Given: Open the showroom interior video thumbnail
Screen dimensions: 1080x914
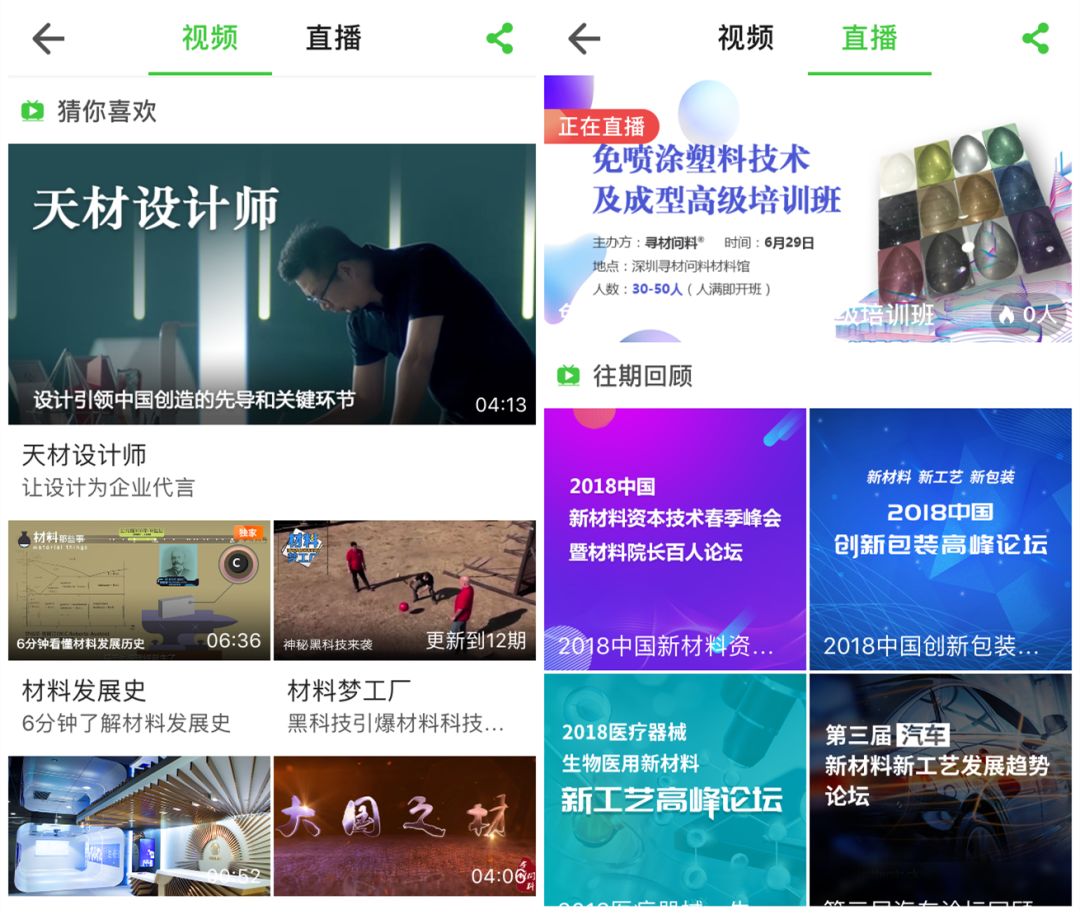Looking at the screenshot, I should (139, 825).
